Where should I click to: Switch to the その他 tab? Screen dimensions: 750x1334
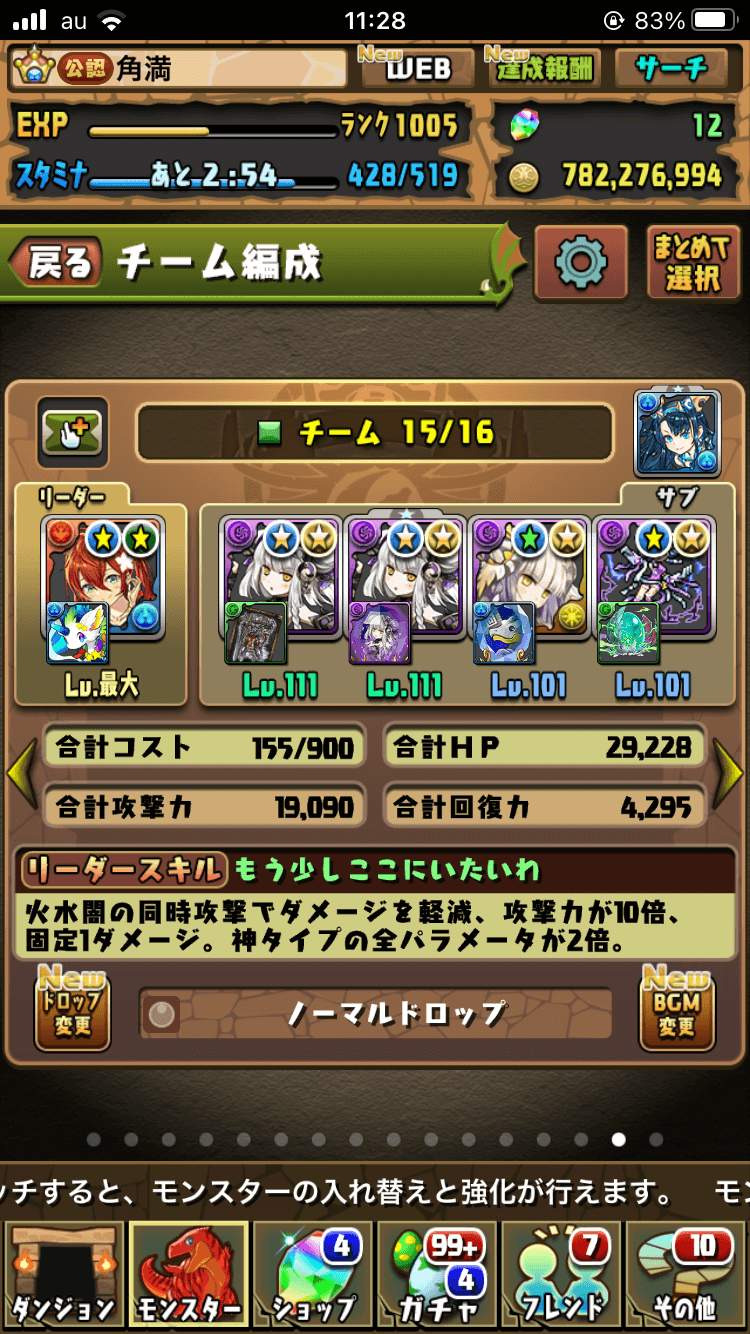685,1275
